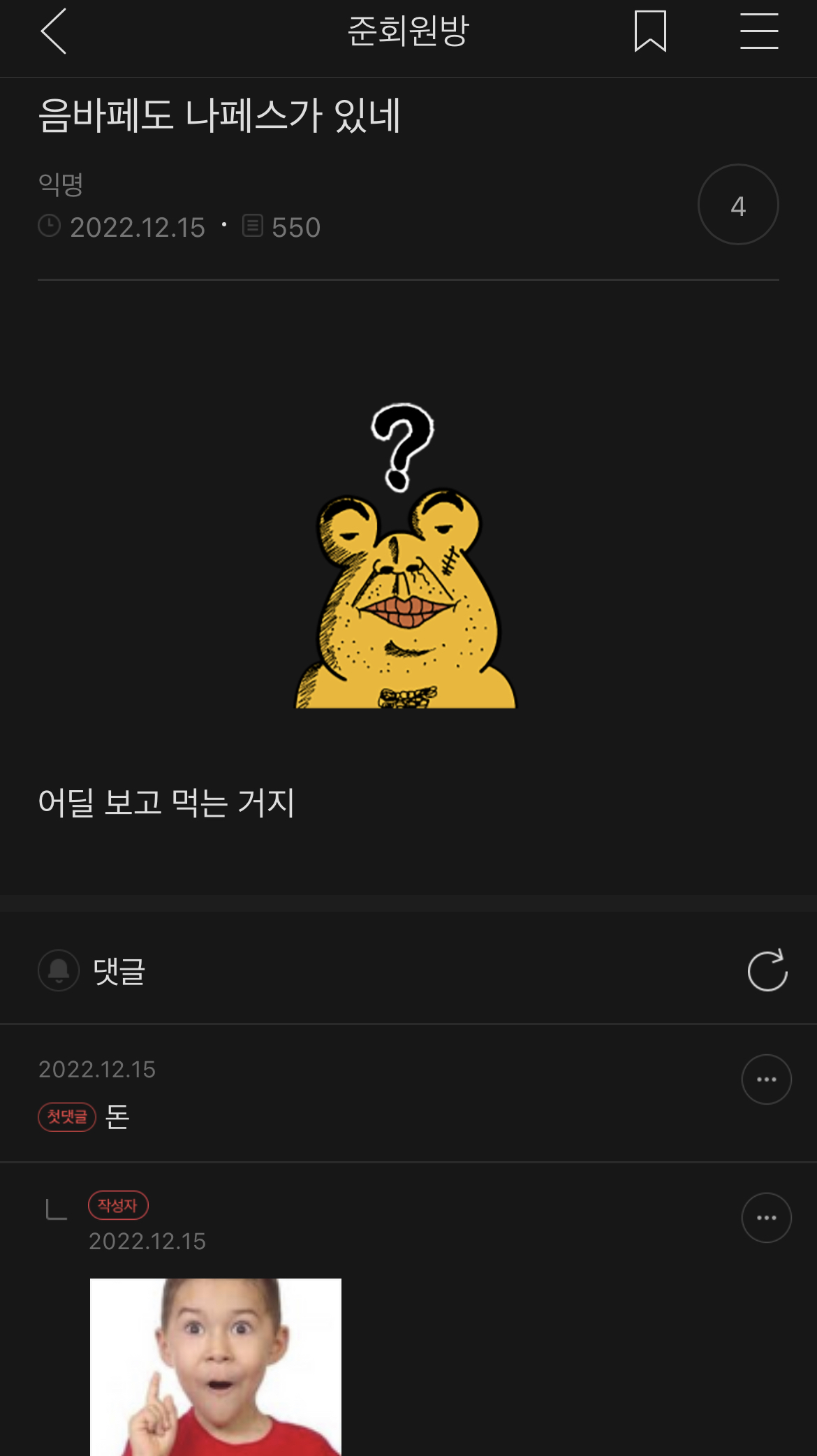Image resolution: width=817 pixels, height=1456 pixels.
Task: Bookmark this post
Action: click(x=650, y=31)
